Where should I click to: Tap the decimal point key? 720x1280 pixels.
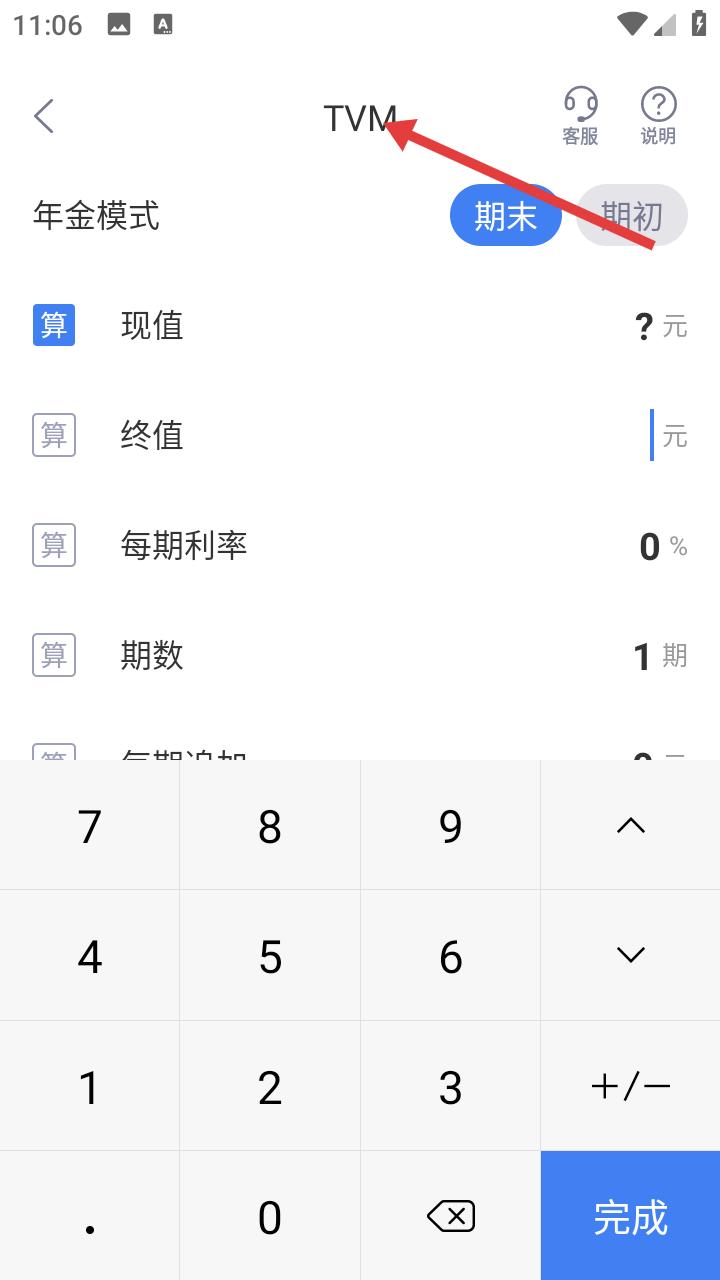pyautogui.click(x=90, y=1216)
